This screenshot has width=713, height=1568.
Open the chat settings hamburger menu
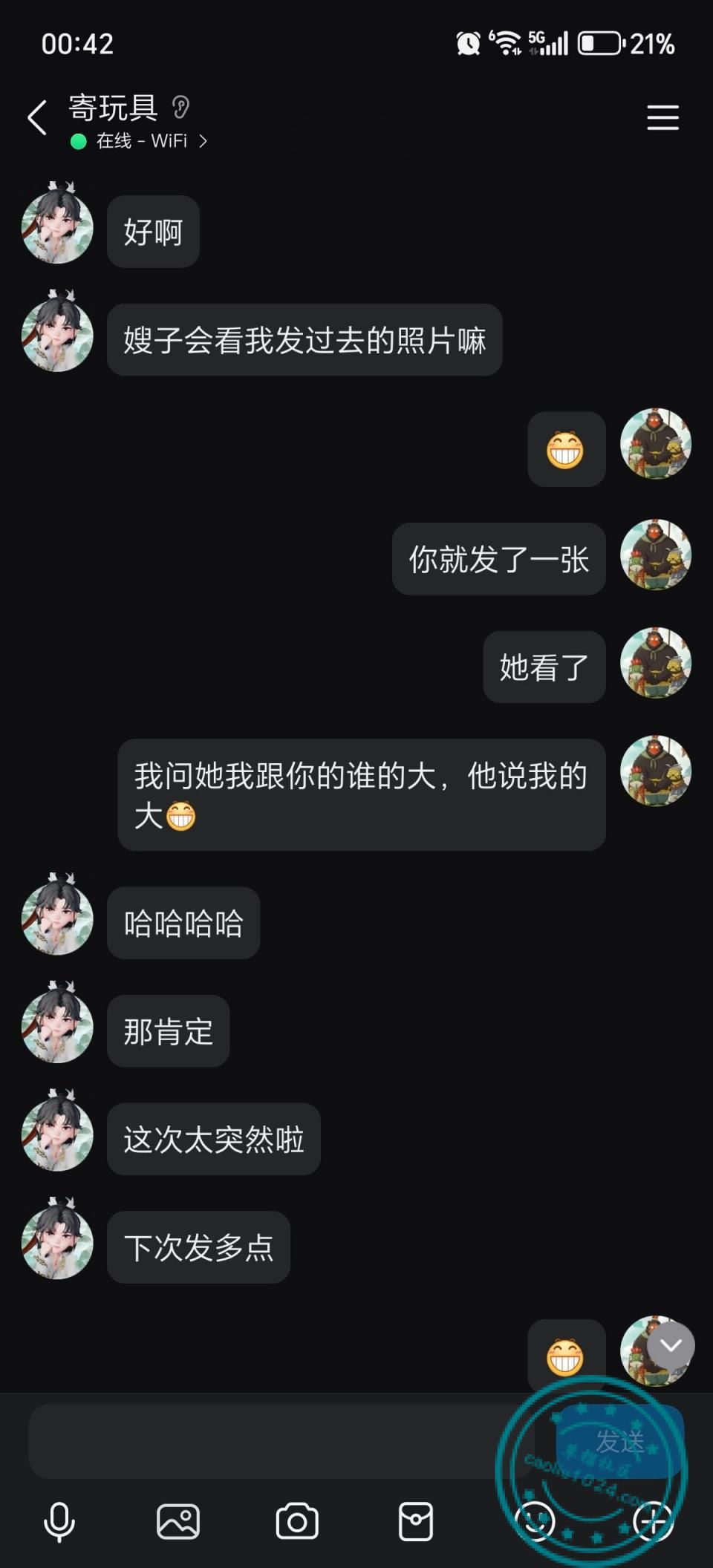pyautogui.click(x=662, y=117)
